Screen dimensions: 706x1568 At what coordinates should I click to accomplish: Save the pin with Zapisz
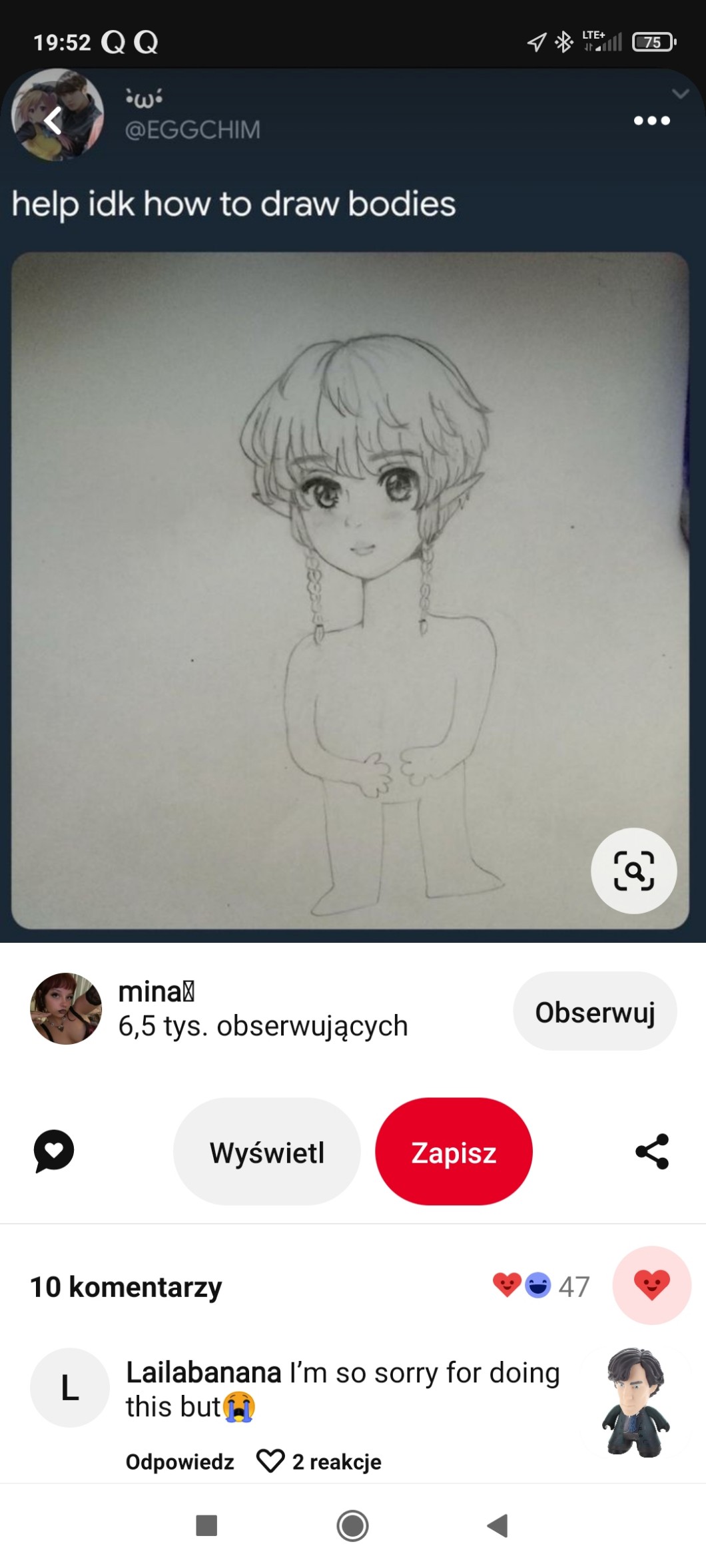pyautogui.click(x=454, y=1152)
